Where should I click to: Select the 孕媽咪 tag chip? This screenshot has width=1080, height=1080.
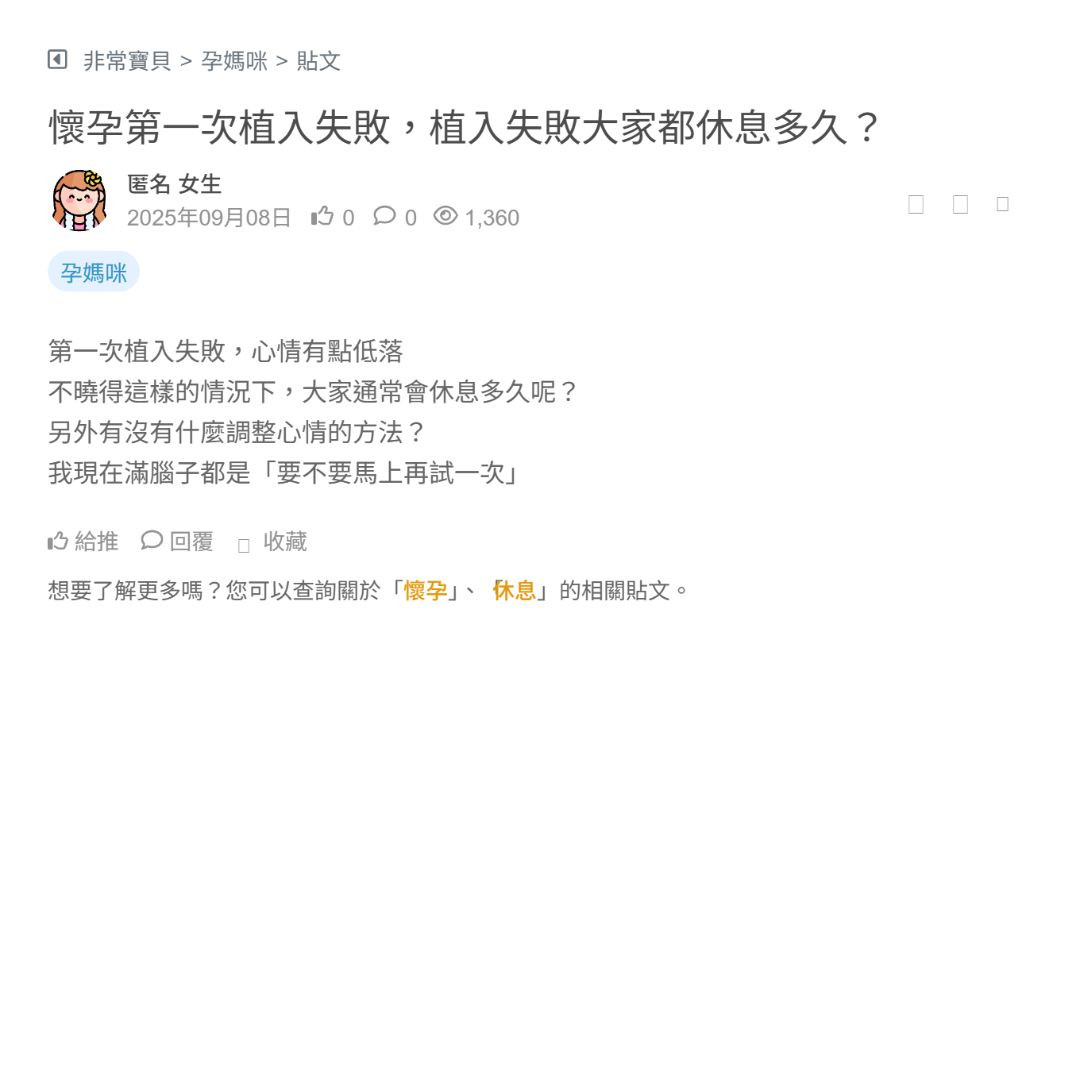[94, 272]
